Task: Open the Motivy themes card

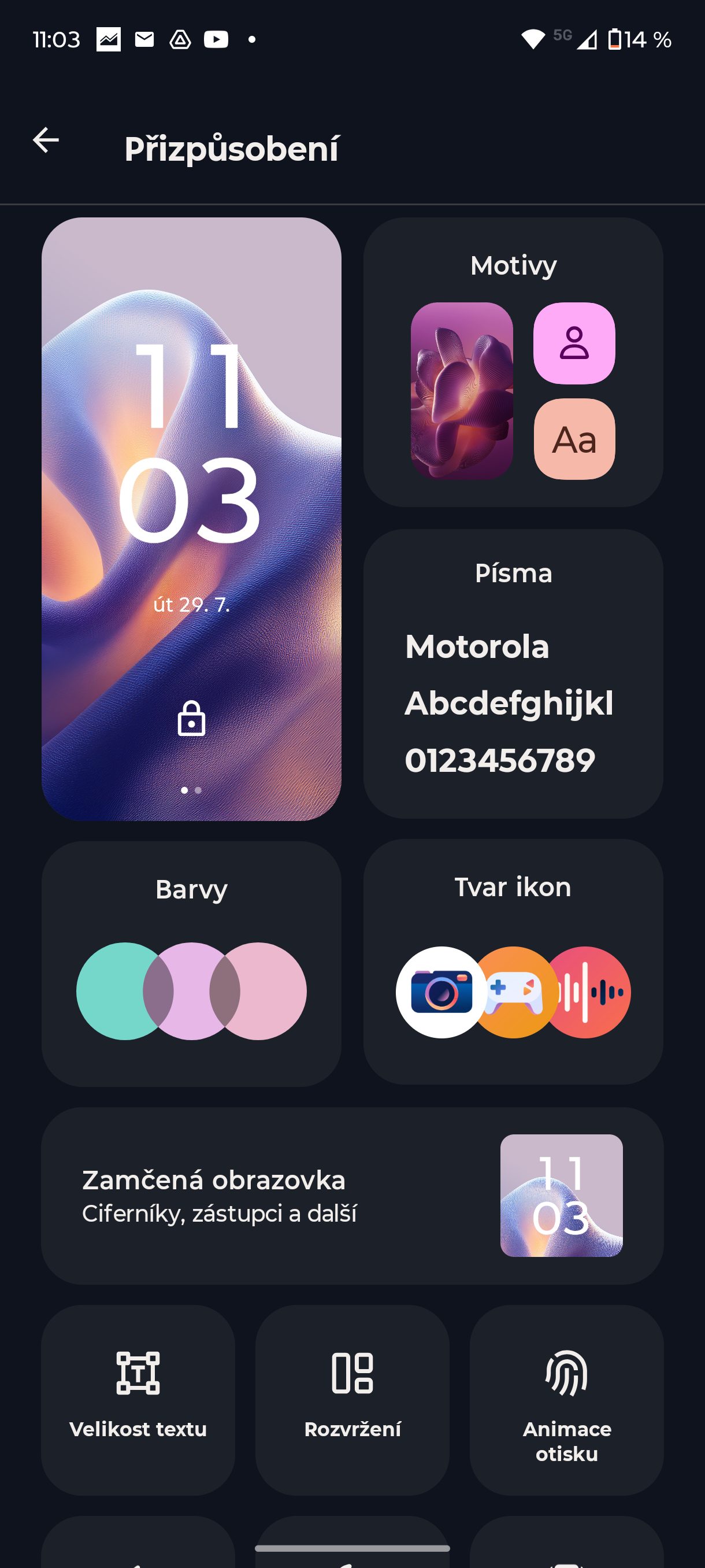Action: coord(513,362)
